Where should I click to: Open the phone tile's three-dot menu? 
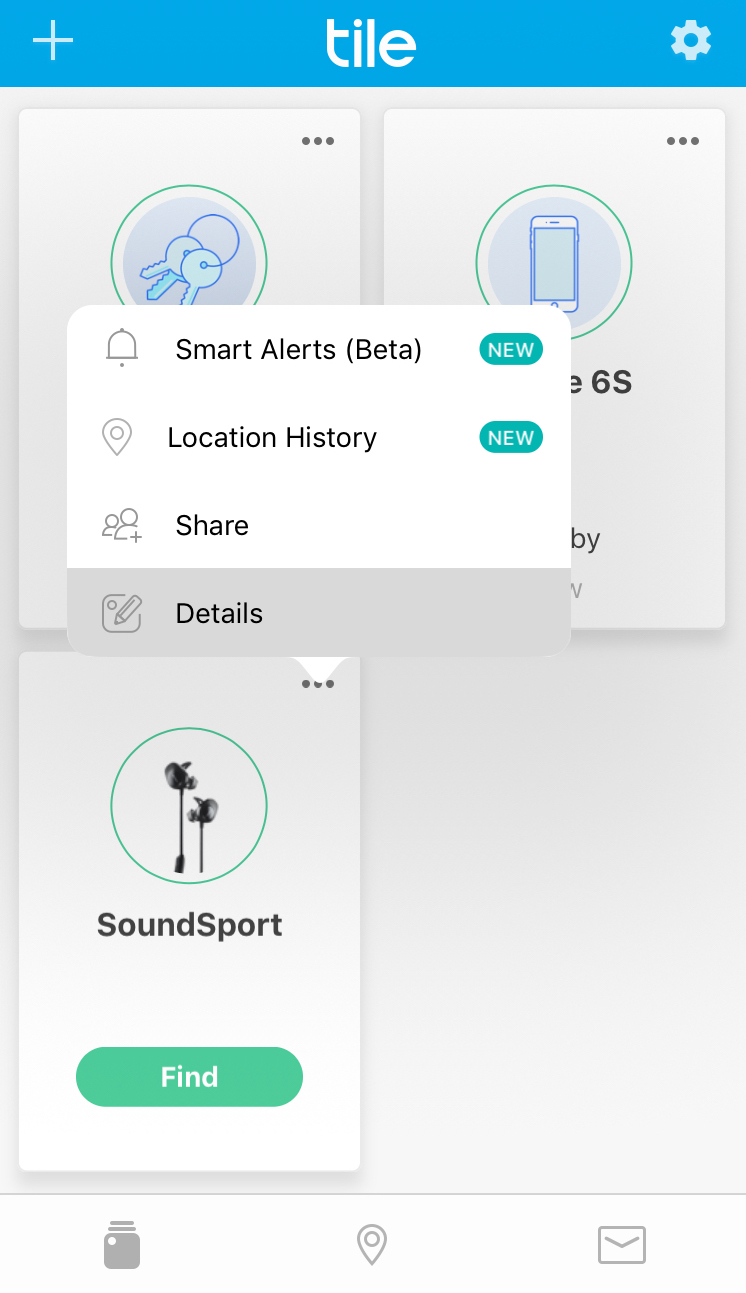coord(683,141)
